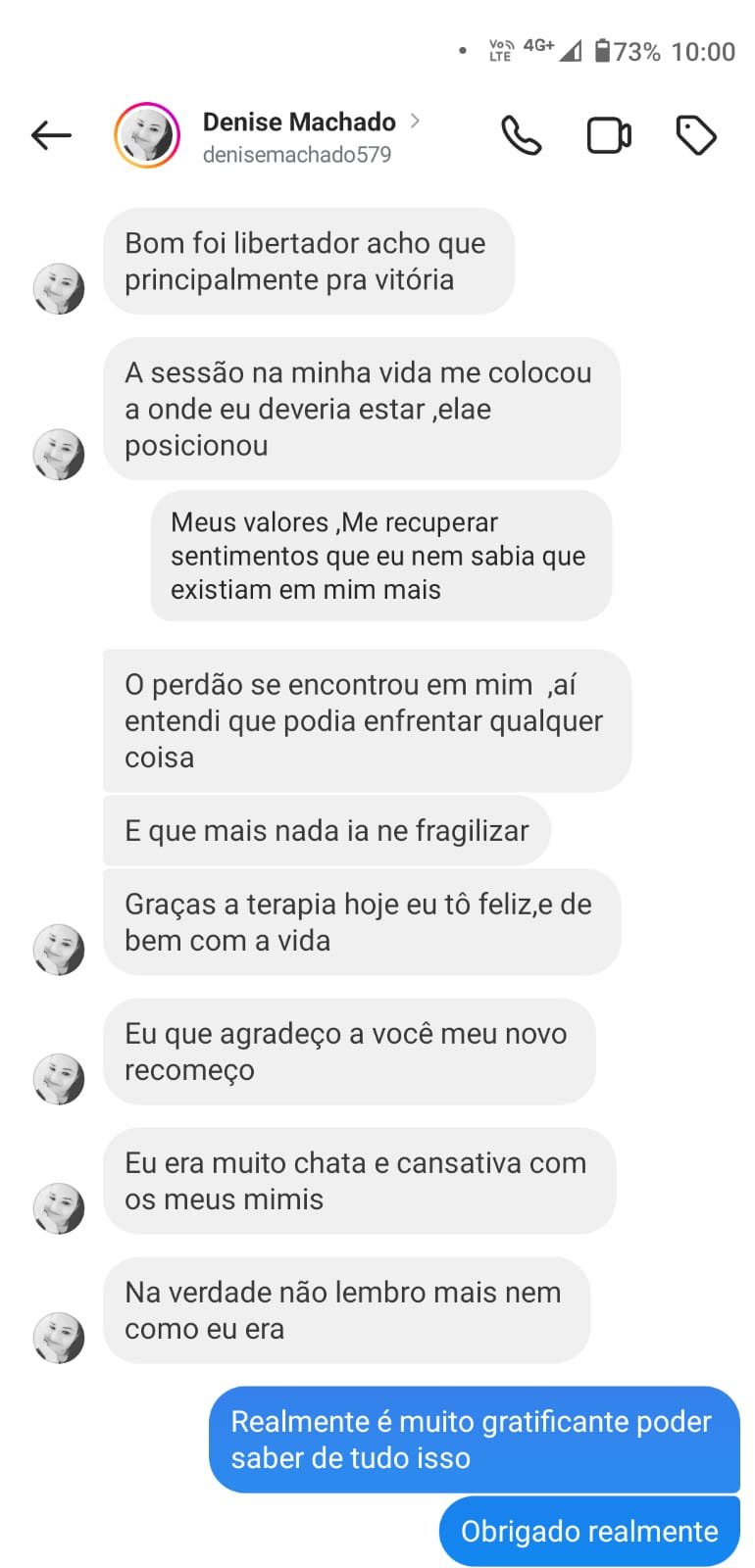Start a voice call with Denise
This screenshot has height=1568, width=755.
(x=521, y=135)
